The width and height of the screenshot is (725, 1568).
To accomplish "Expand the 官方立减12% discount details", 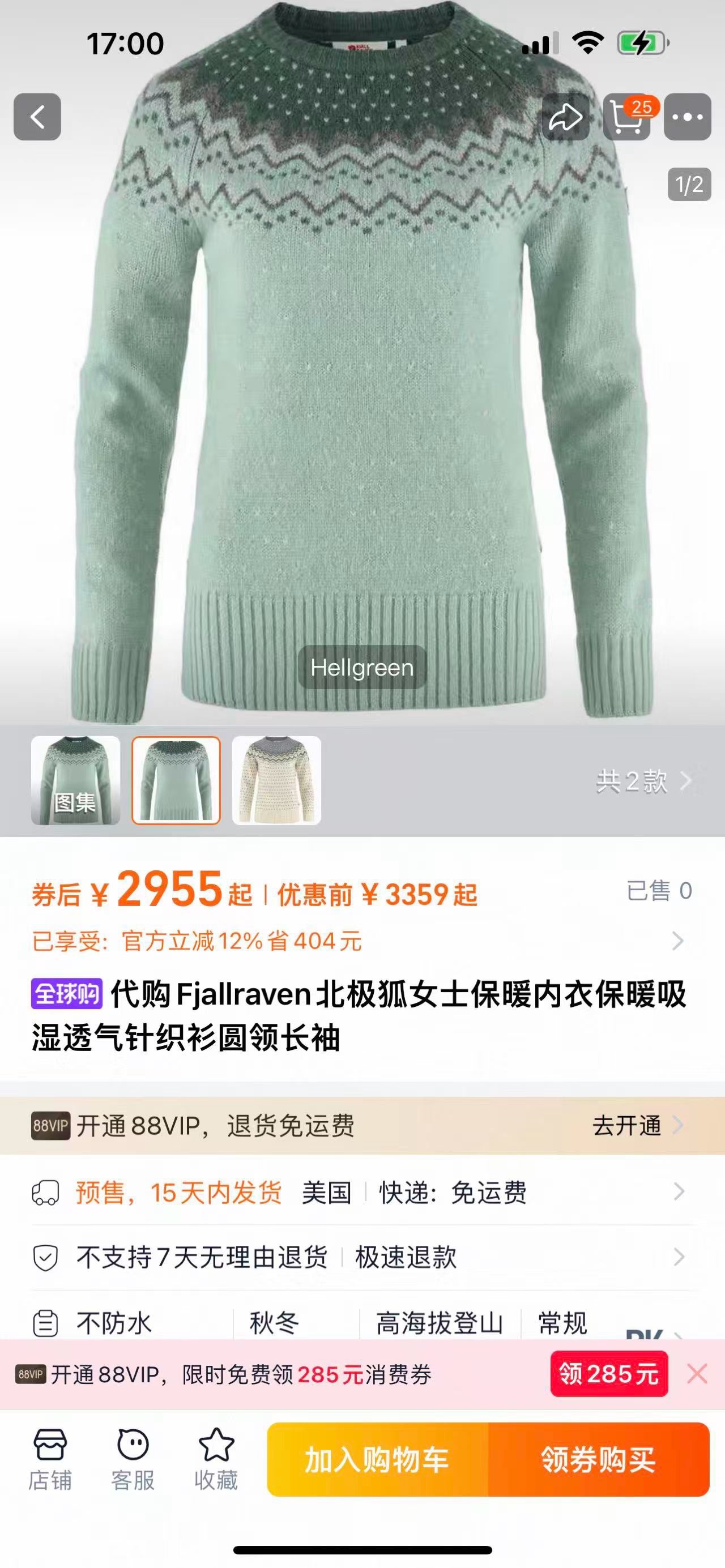I will pos(677,941).
